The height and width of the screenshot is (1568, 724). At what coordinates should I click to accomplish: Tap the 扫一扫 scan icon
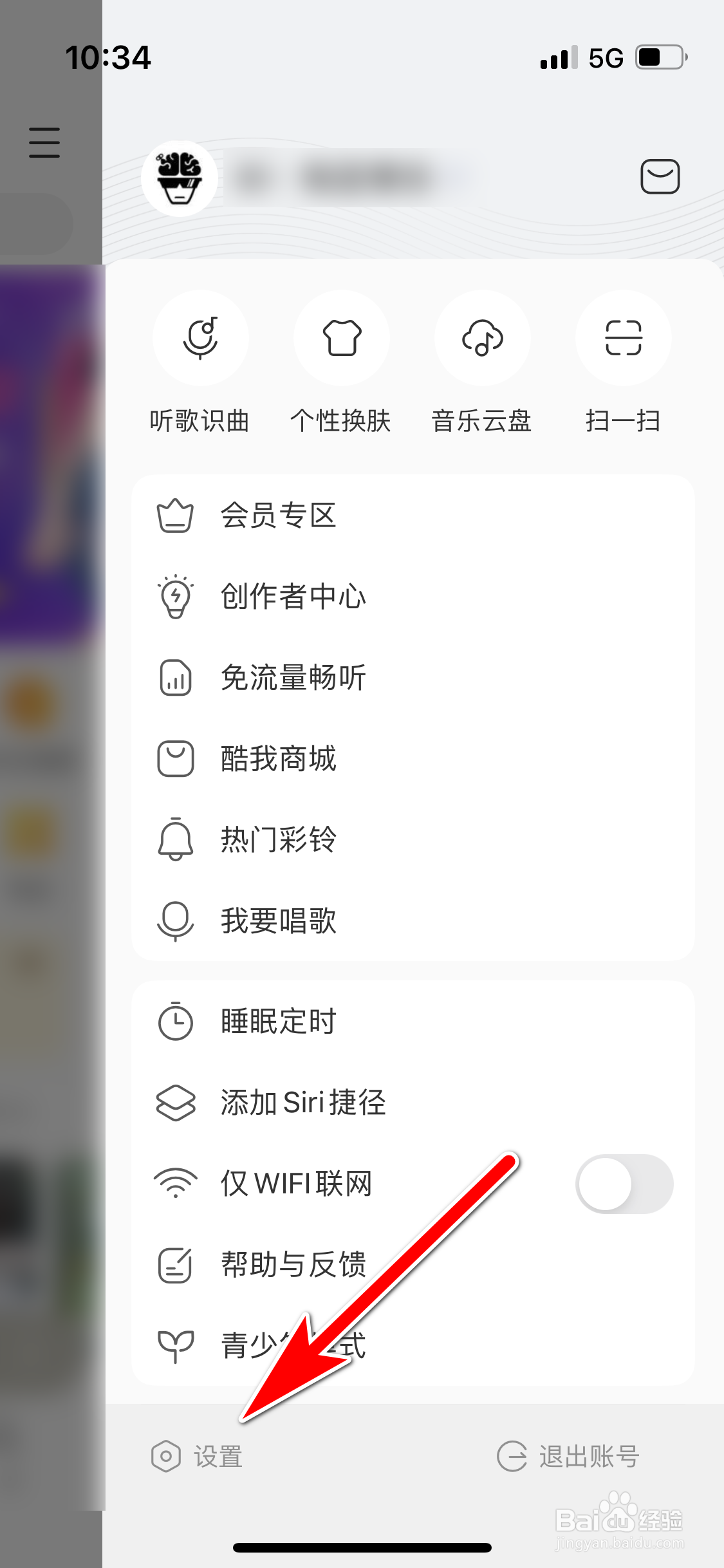click(x=622, y=338)
